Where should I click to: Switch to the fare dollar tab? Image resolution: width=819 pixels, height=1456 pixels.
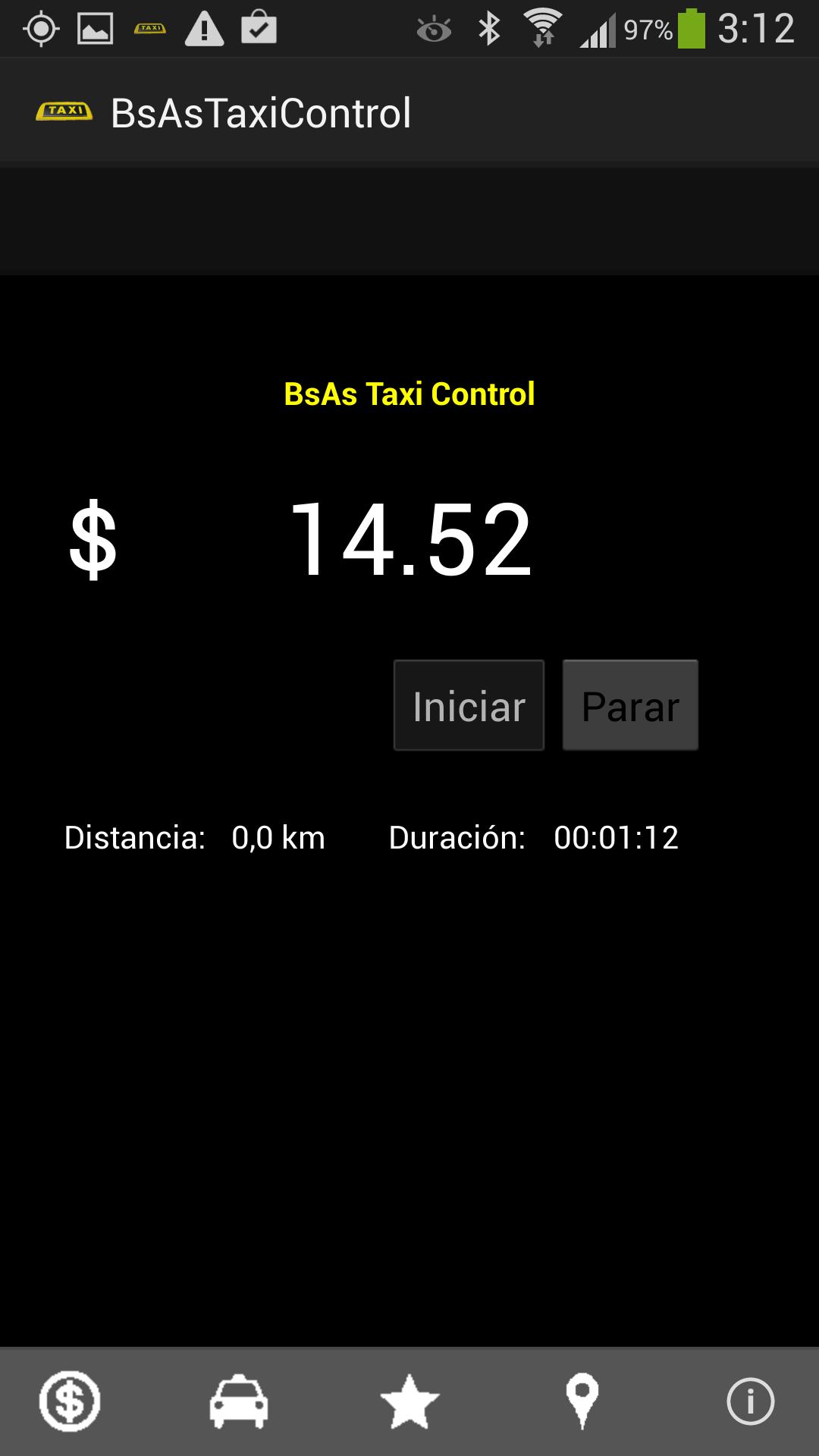70,1401
